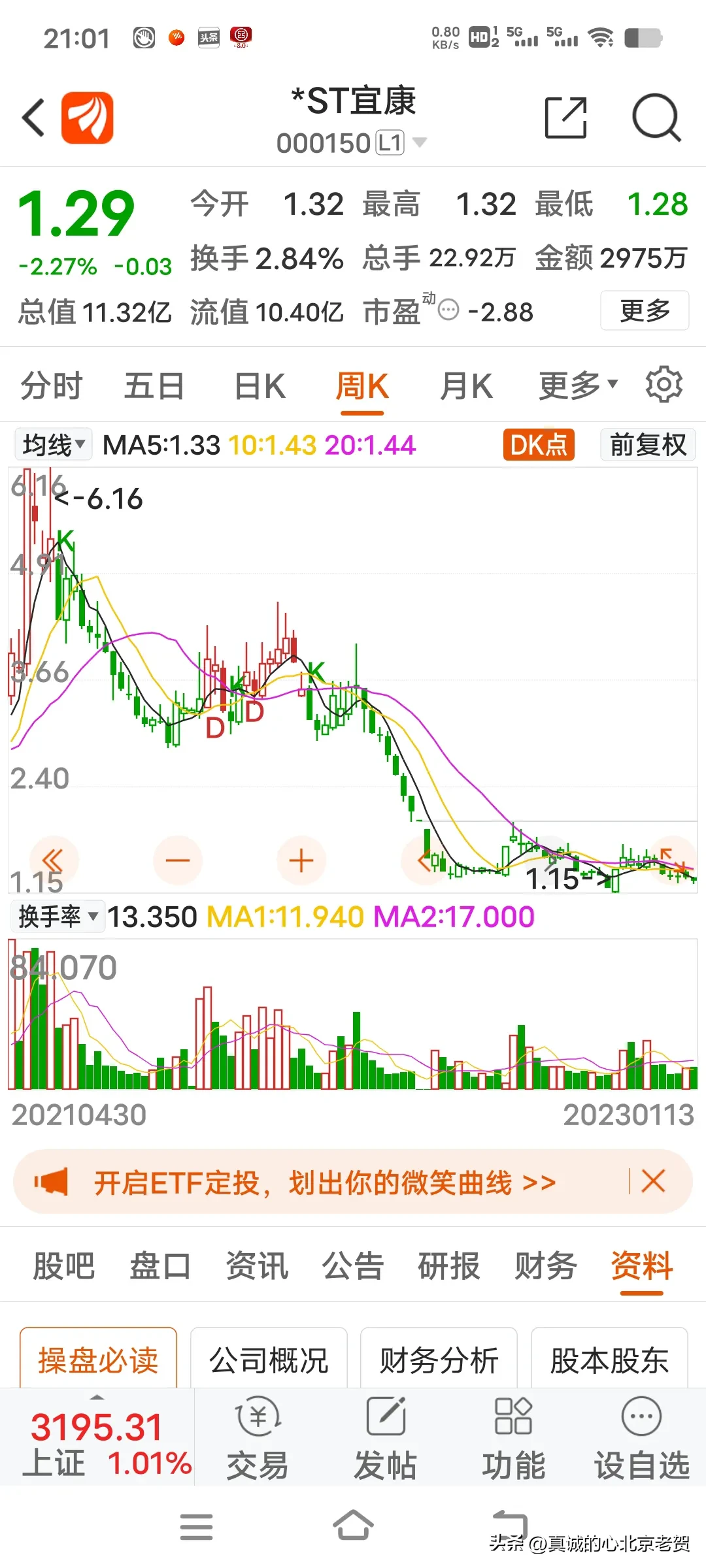Open 交易 from the bottom bar
Image resolution: width=706 pixels, height=1568 pixels.
click(x=258, y=1439)
